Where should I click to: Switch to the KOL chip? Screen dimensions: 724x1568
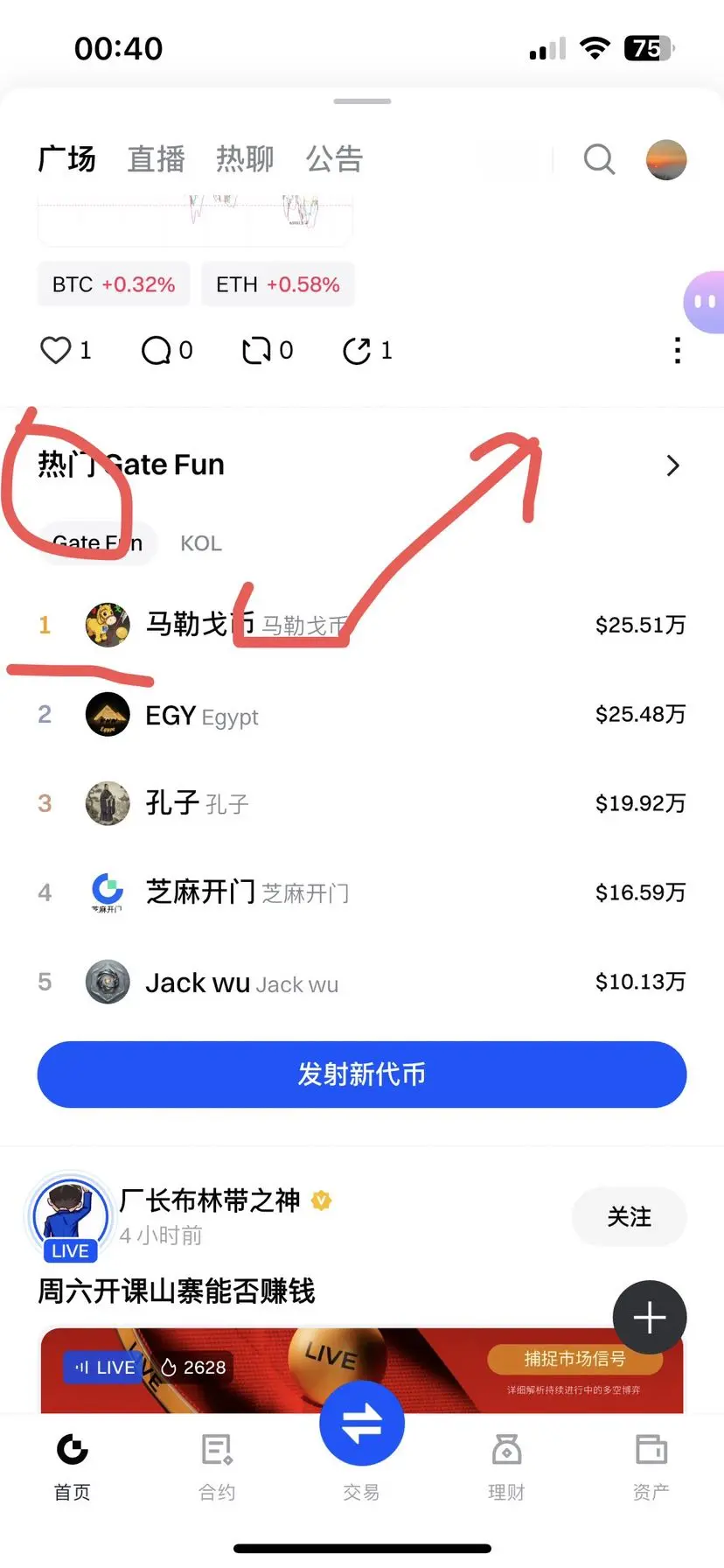tap(201, 543)
